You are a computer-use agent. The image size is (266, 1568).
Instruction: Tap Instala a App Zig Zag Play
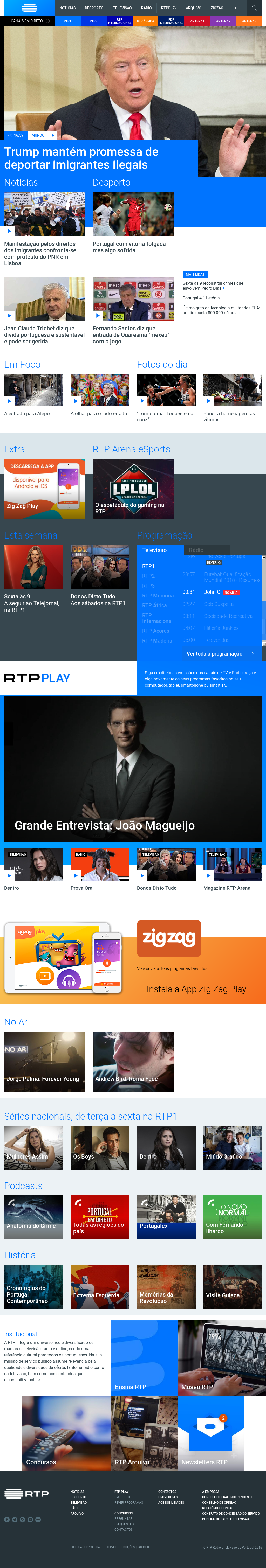[x=196, y=989]
